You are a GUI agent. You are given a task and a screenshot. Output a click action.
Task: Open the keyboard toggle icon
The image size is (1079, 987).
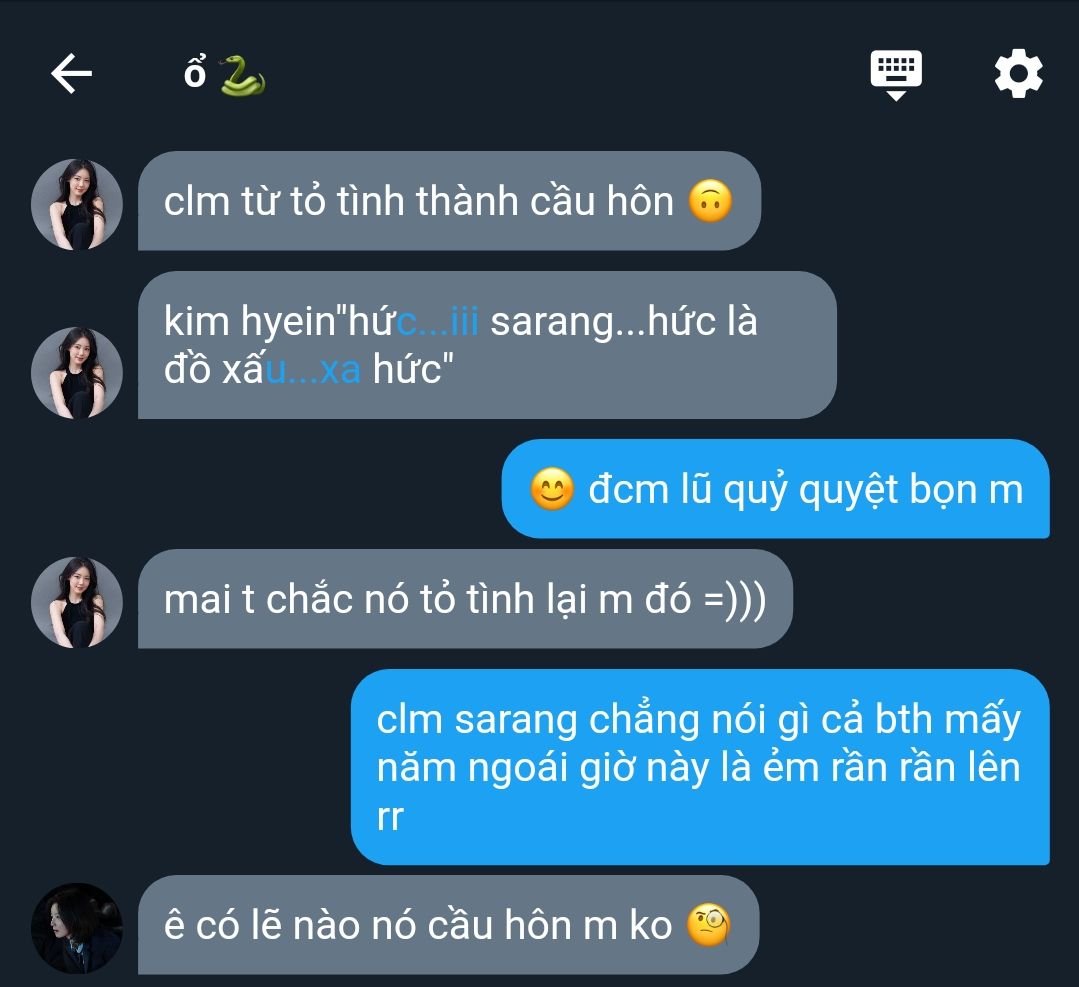[x=896, y=75]
